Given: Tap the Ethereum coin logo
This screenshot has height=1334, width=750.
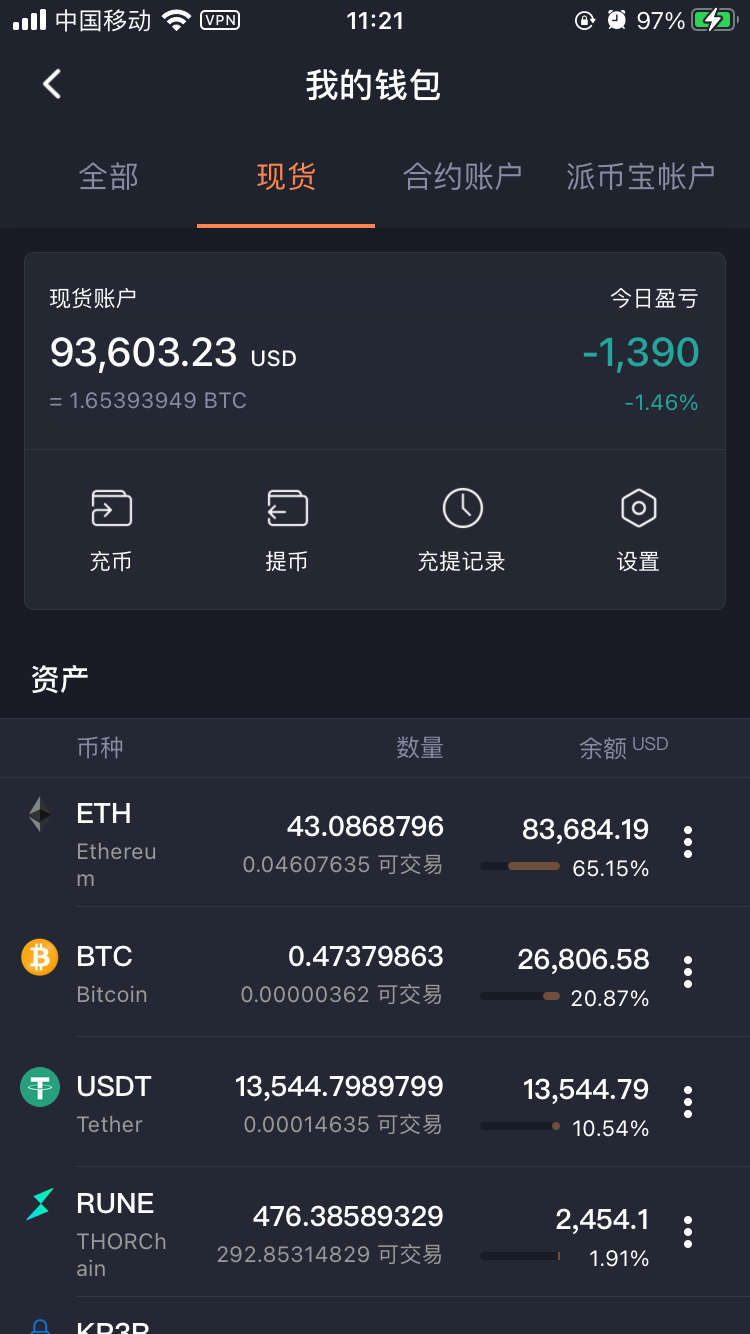Looking at the screenshot, I should [x=39, y=814].
